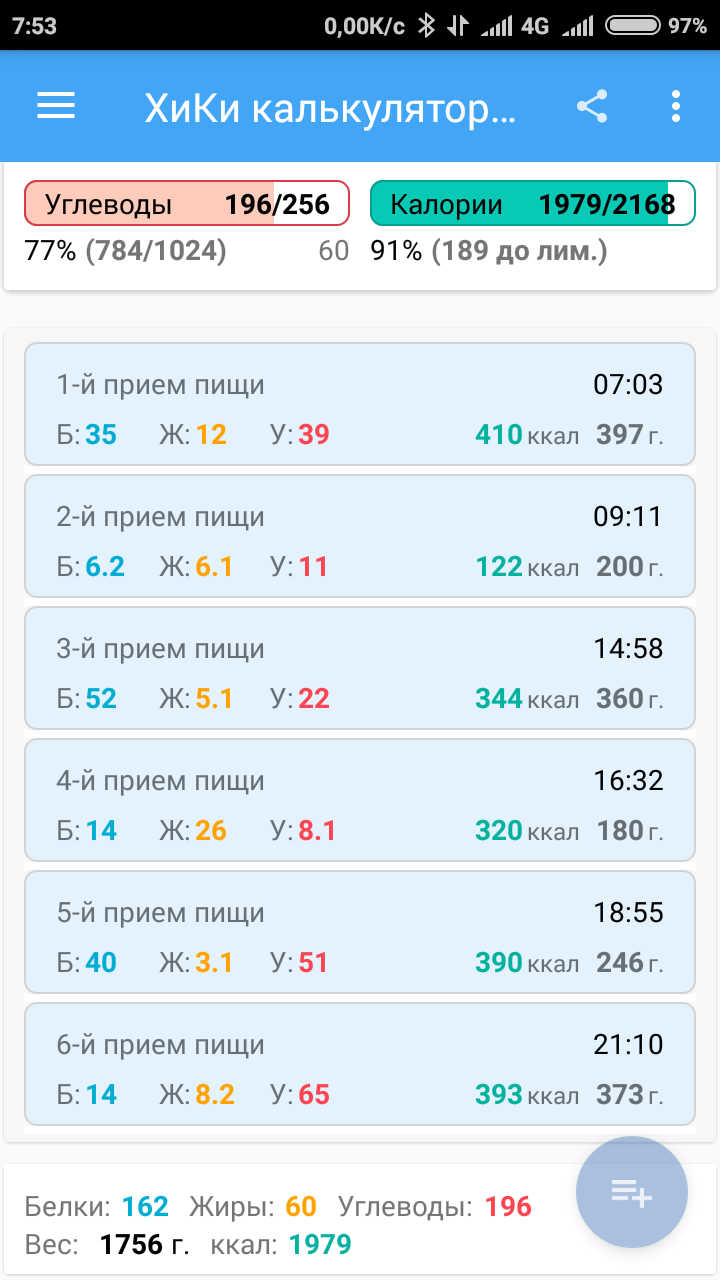
Task: Open the 5-й прием пищи card
Action: 360,932
